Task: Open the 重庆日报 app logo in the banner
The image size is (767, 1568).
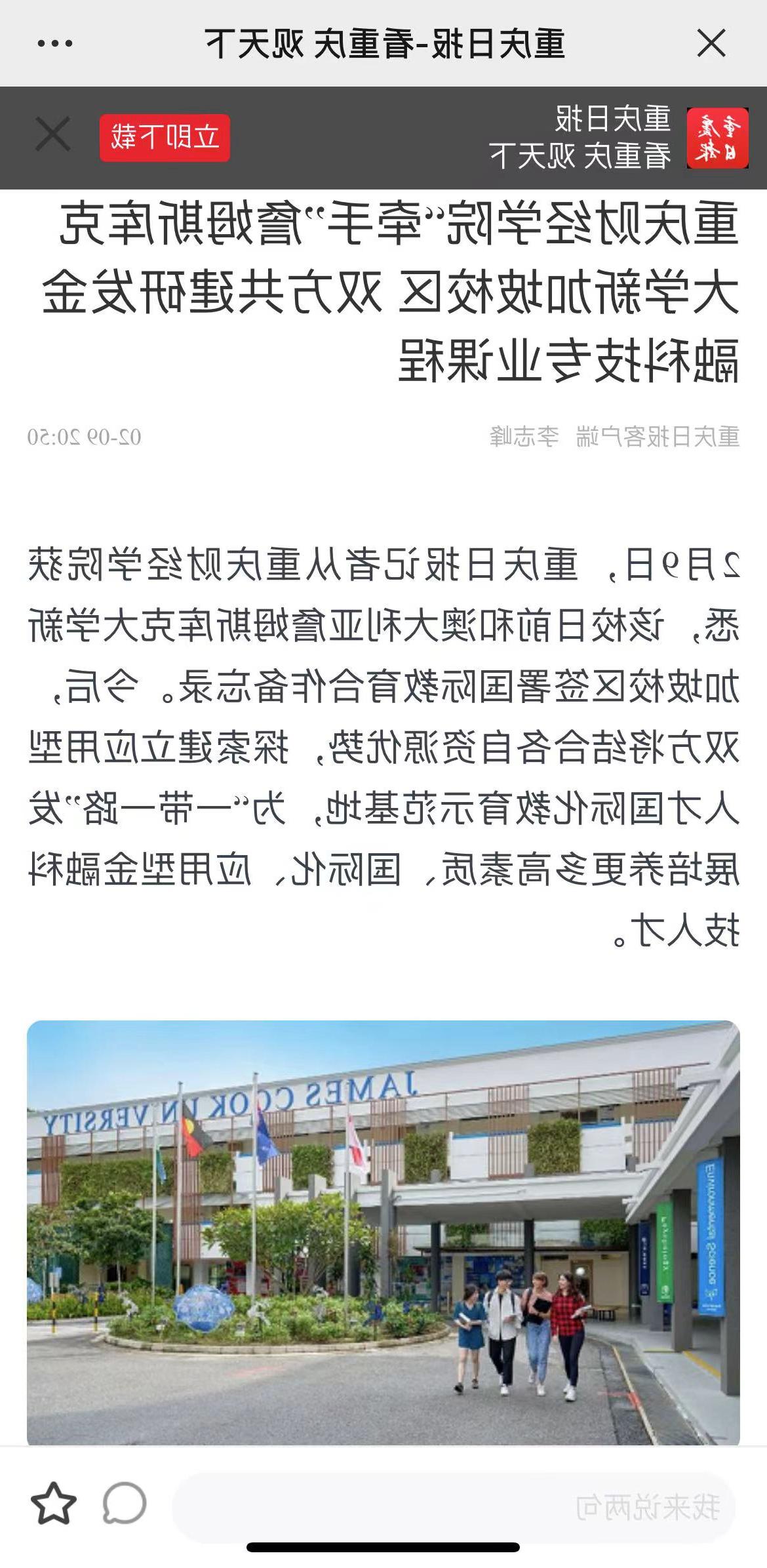Action: pos(717,138)
